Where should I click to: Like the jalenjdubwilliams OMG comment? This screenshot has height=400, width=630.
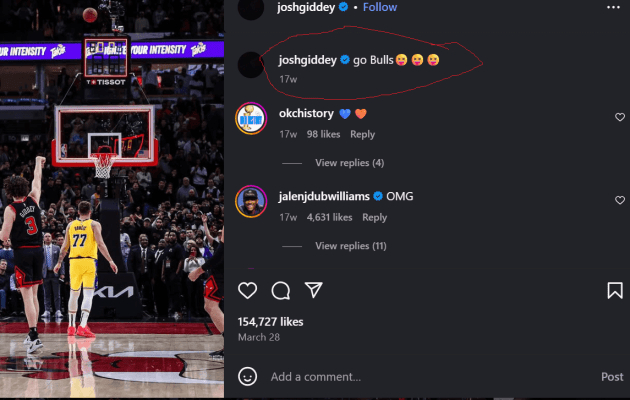click(x=620, y=200)
